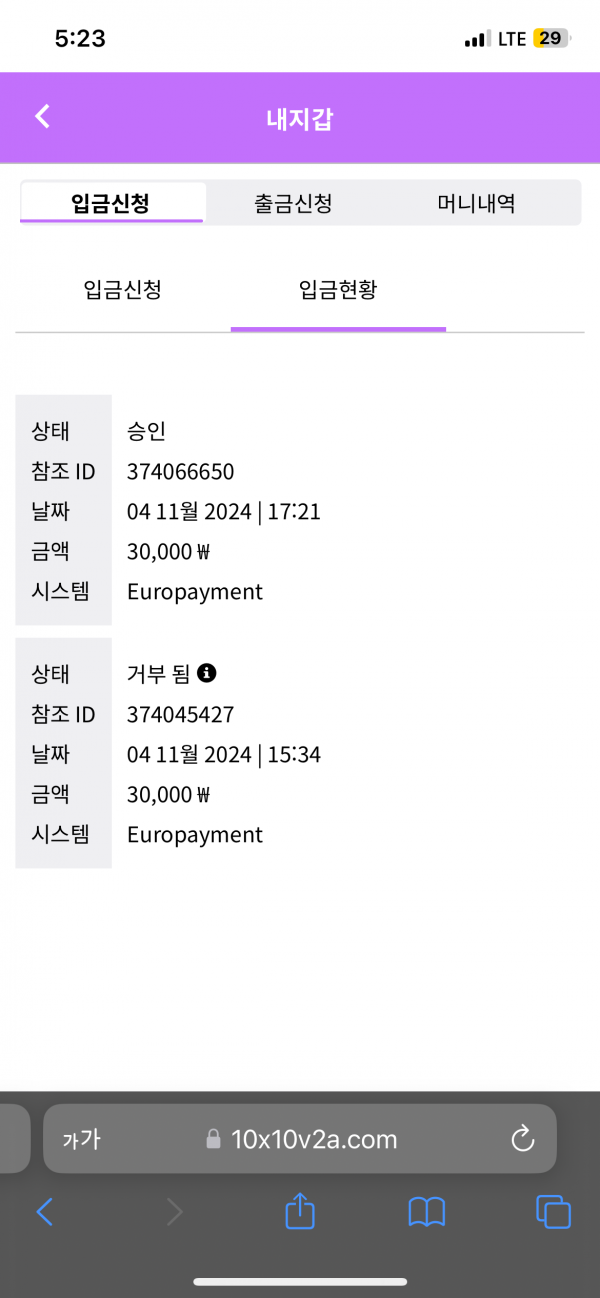Image resolution: width=600 pixels, height=1298 pixels.
Task: Select the 입금신청 segment at top
Action: [111, 203]
